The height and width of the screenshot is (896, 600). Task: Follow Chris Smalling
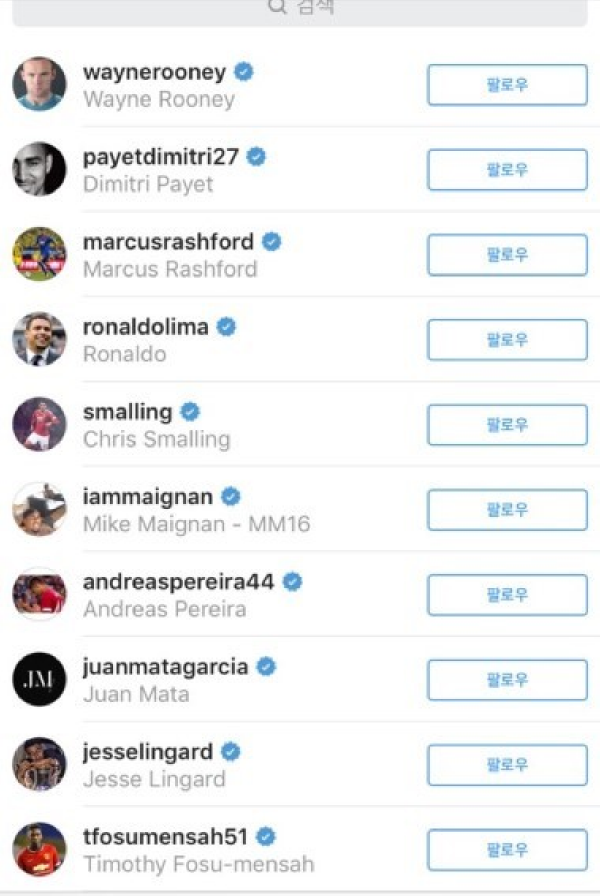[x=507, y=425]
